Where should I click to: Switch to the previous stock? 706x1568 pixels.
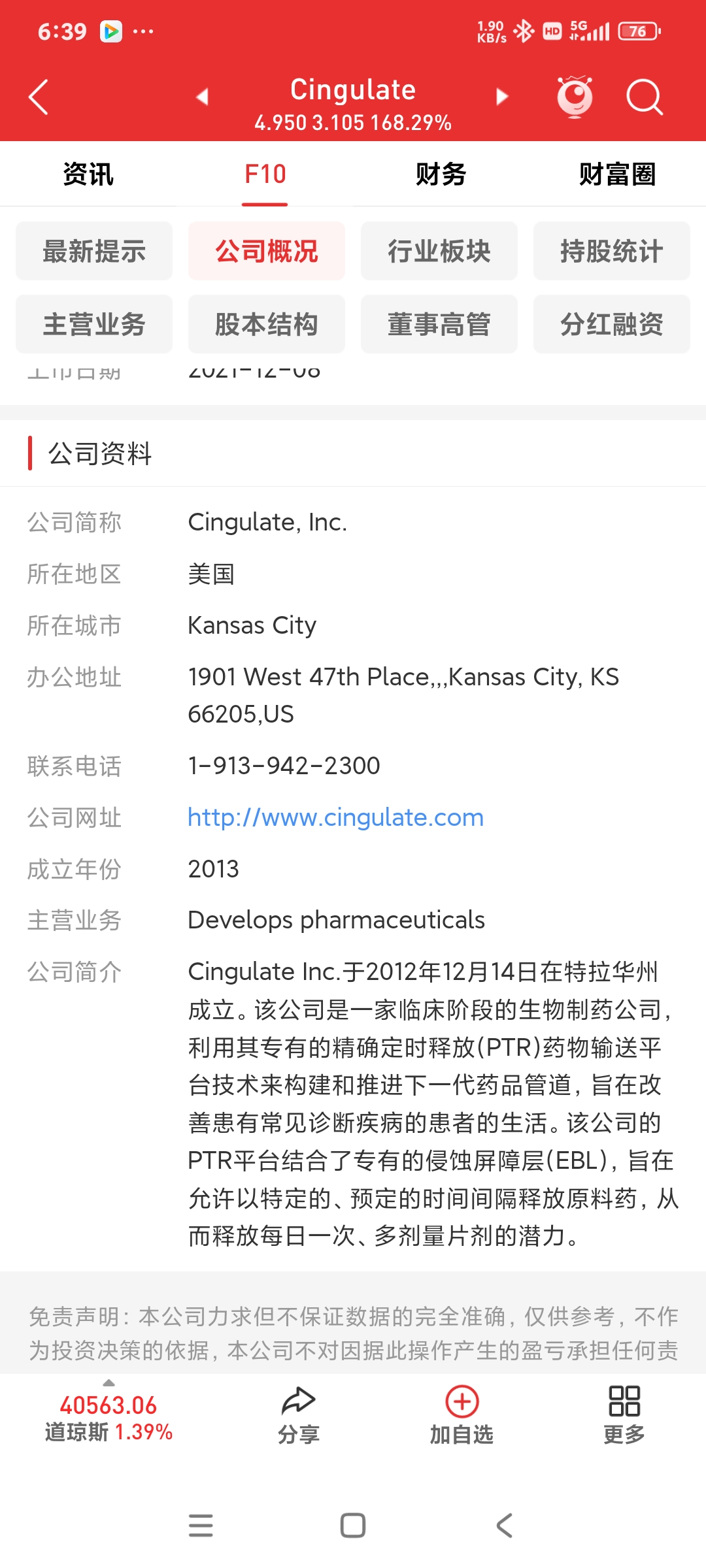coord(202,97)
